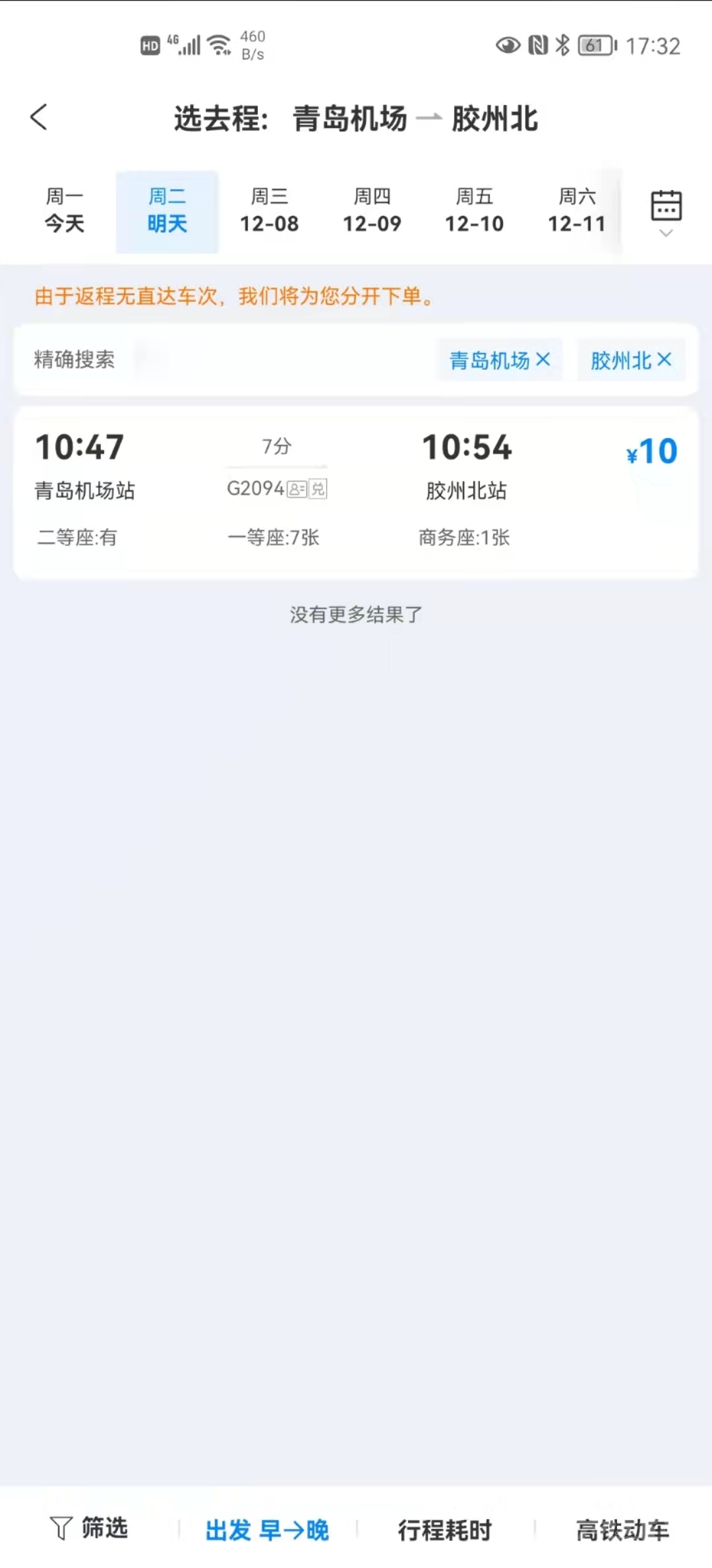712x1568 pixels.
Task: Tap the back arrow at top left
Action: (40, 117)
